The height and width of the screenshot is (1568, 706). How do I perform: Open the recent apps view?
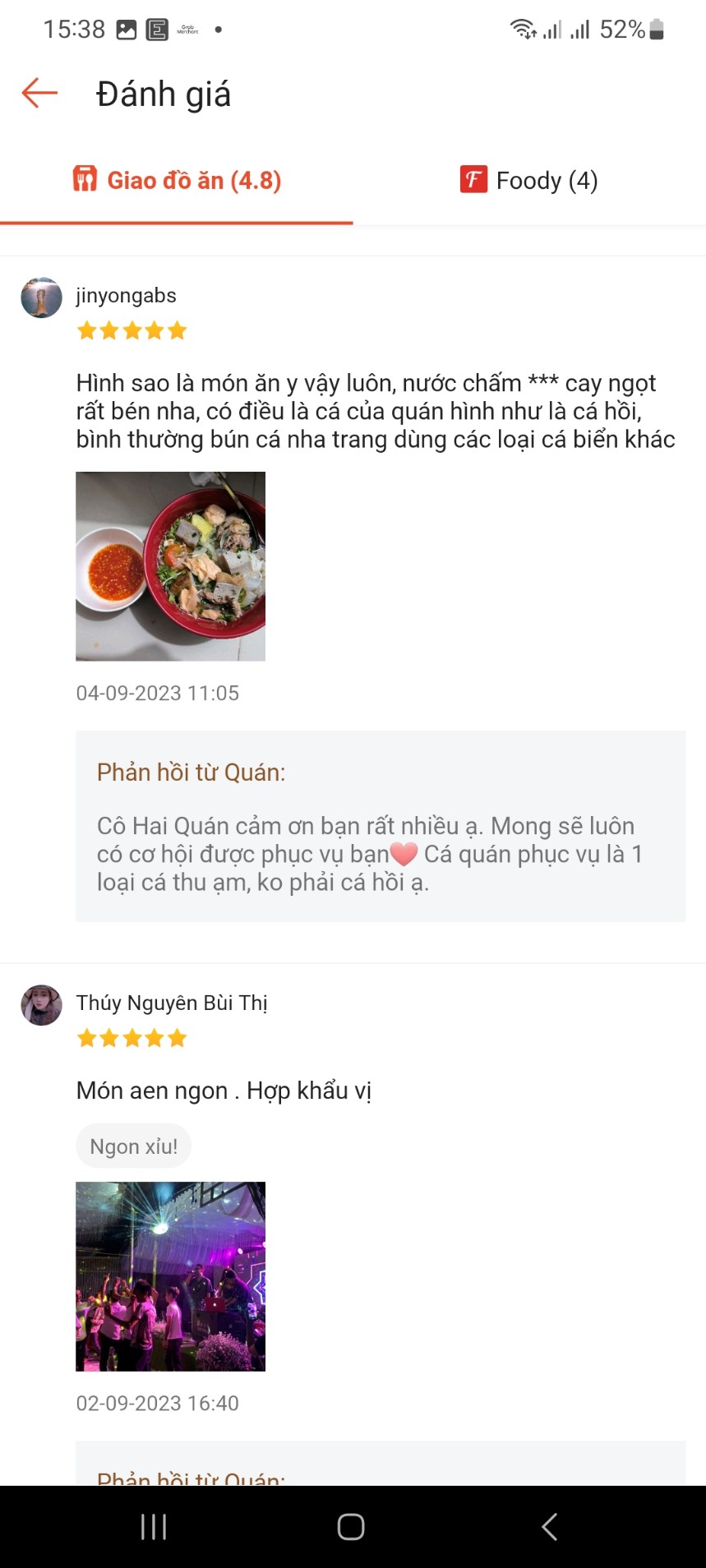(x=154, y=1527)
